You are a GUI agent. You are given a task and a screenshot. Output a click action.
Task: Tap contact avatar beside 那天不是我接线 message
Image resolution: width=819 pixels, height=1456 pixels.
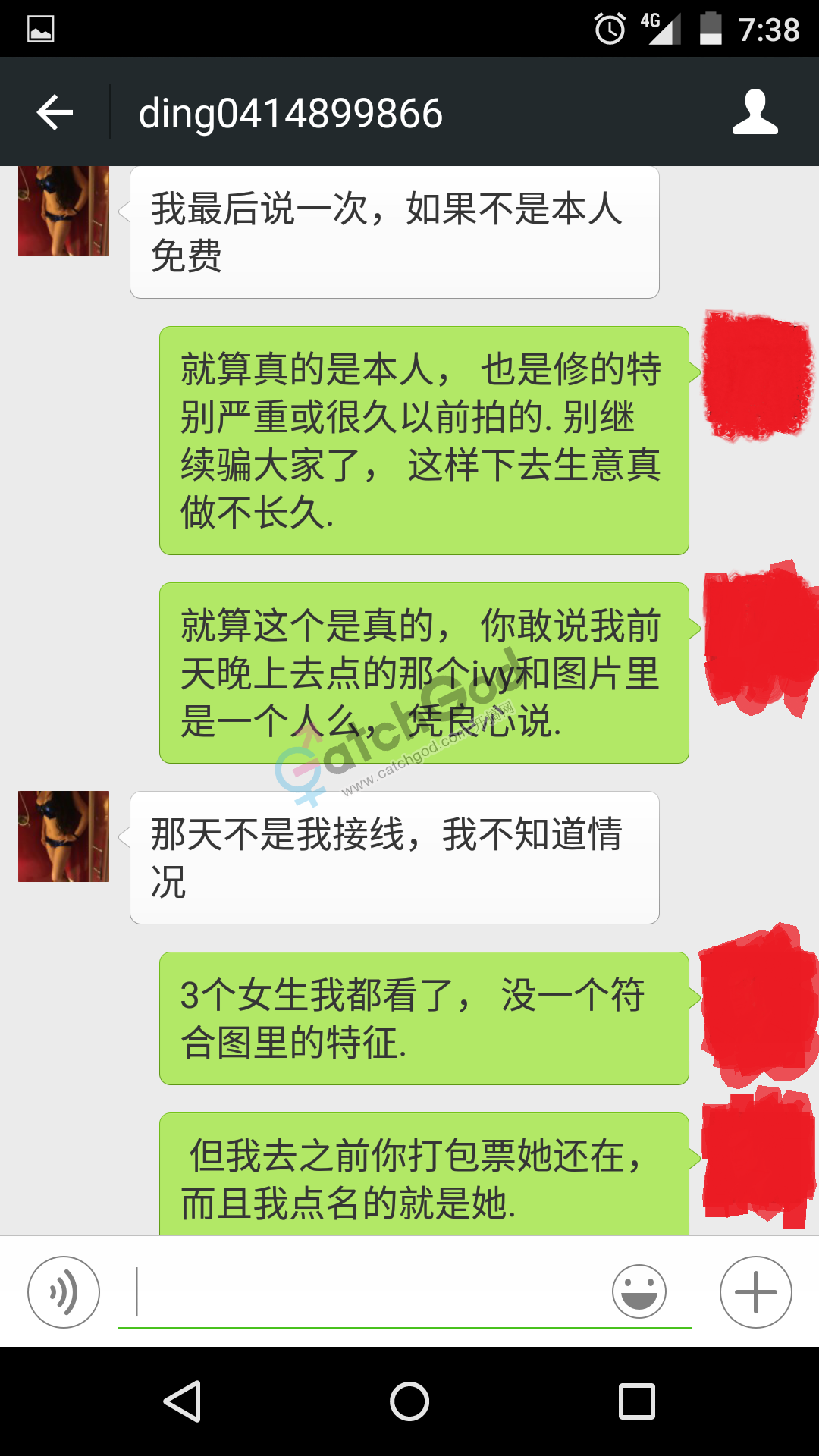tap(64, 836)
